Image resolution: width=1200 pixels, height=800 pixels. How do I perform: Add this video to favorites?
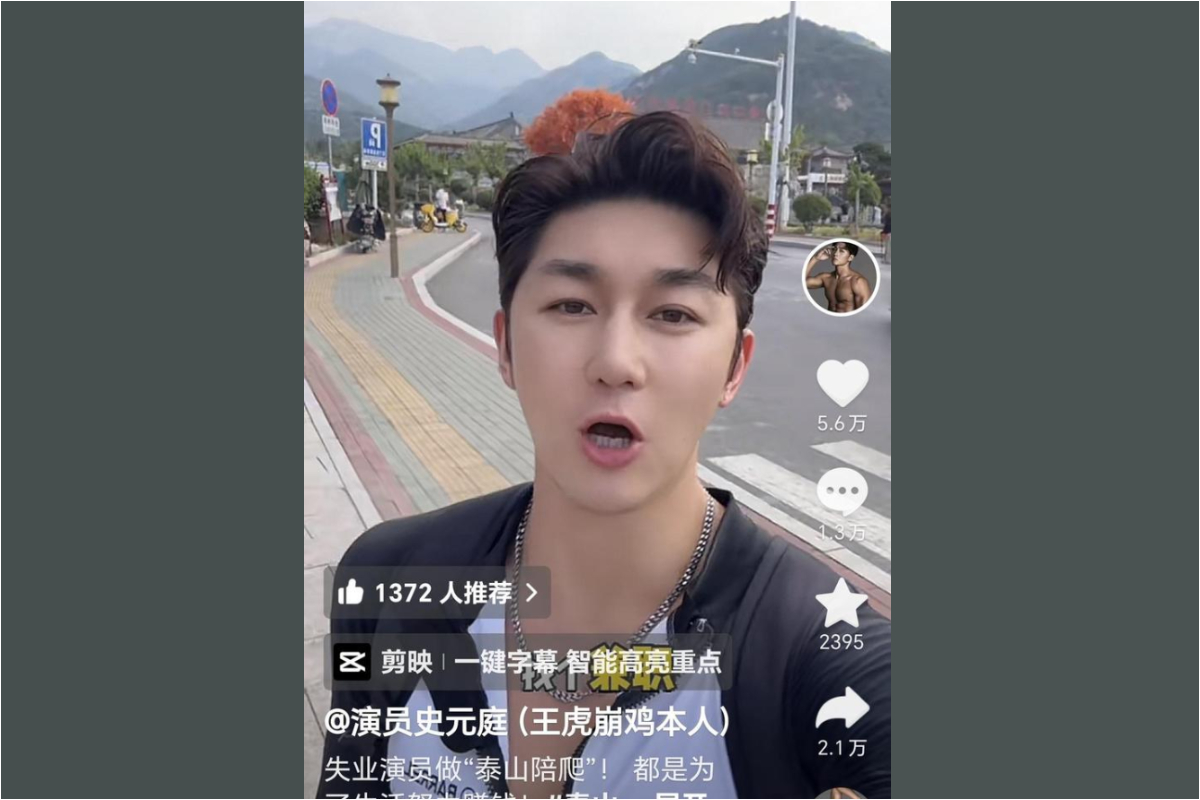[842, 604]
